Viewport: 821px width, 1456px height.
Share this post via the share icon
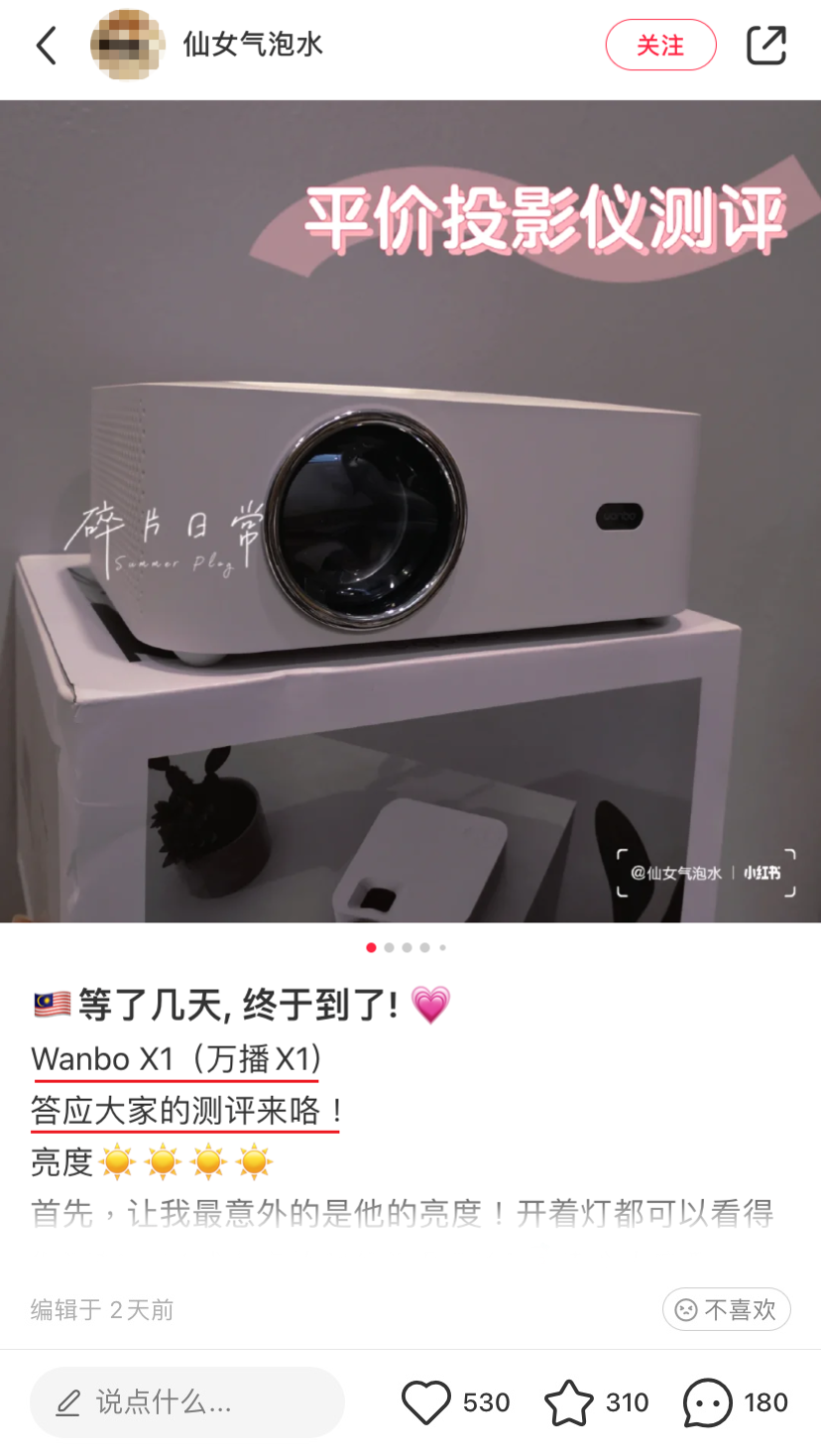click(x=765, y=46)
